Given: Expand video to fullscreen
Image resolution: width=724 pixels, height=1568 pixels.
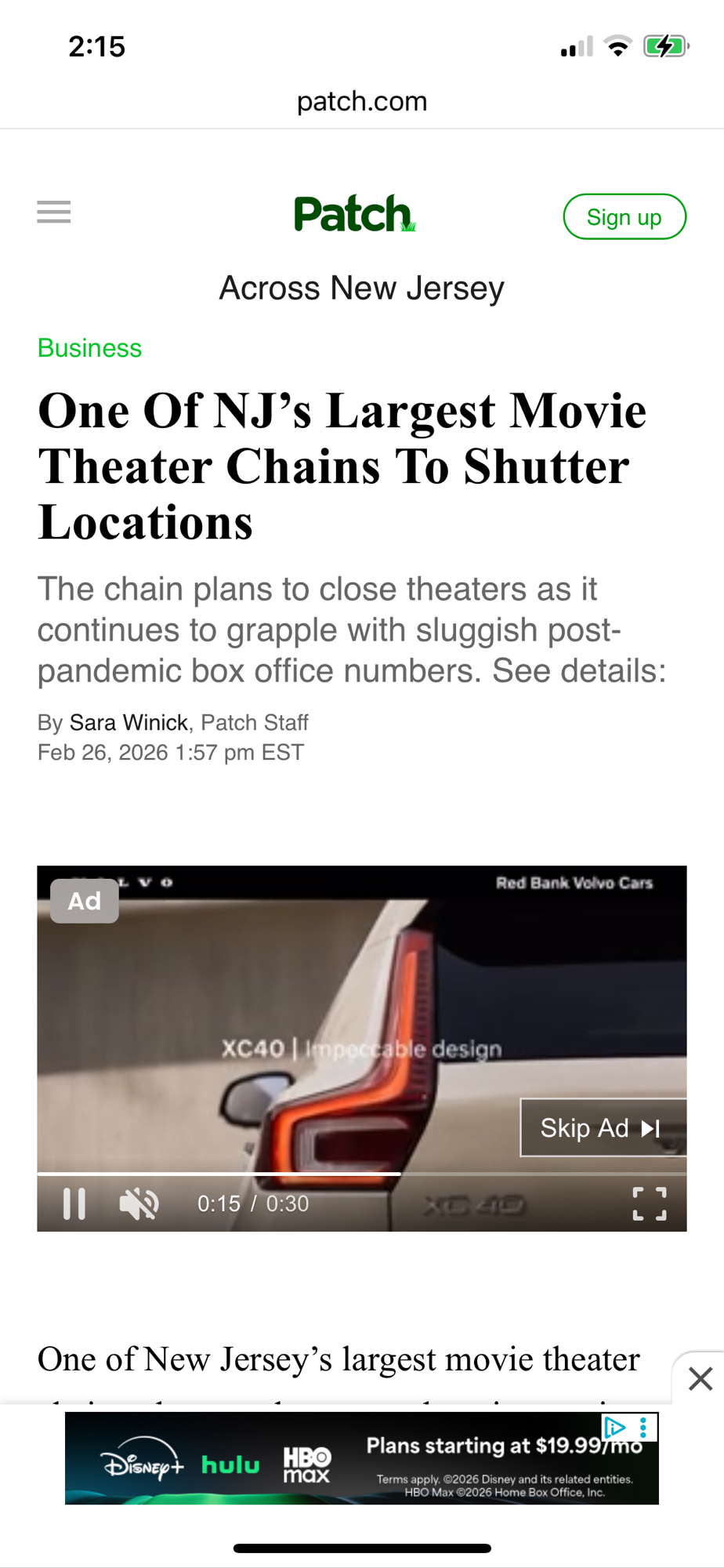Looking at the screenshot, I should click(650, 1203).
